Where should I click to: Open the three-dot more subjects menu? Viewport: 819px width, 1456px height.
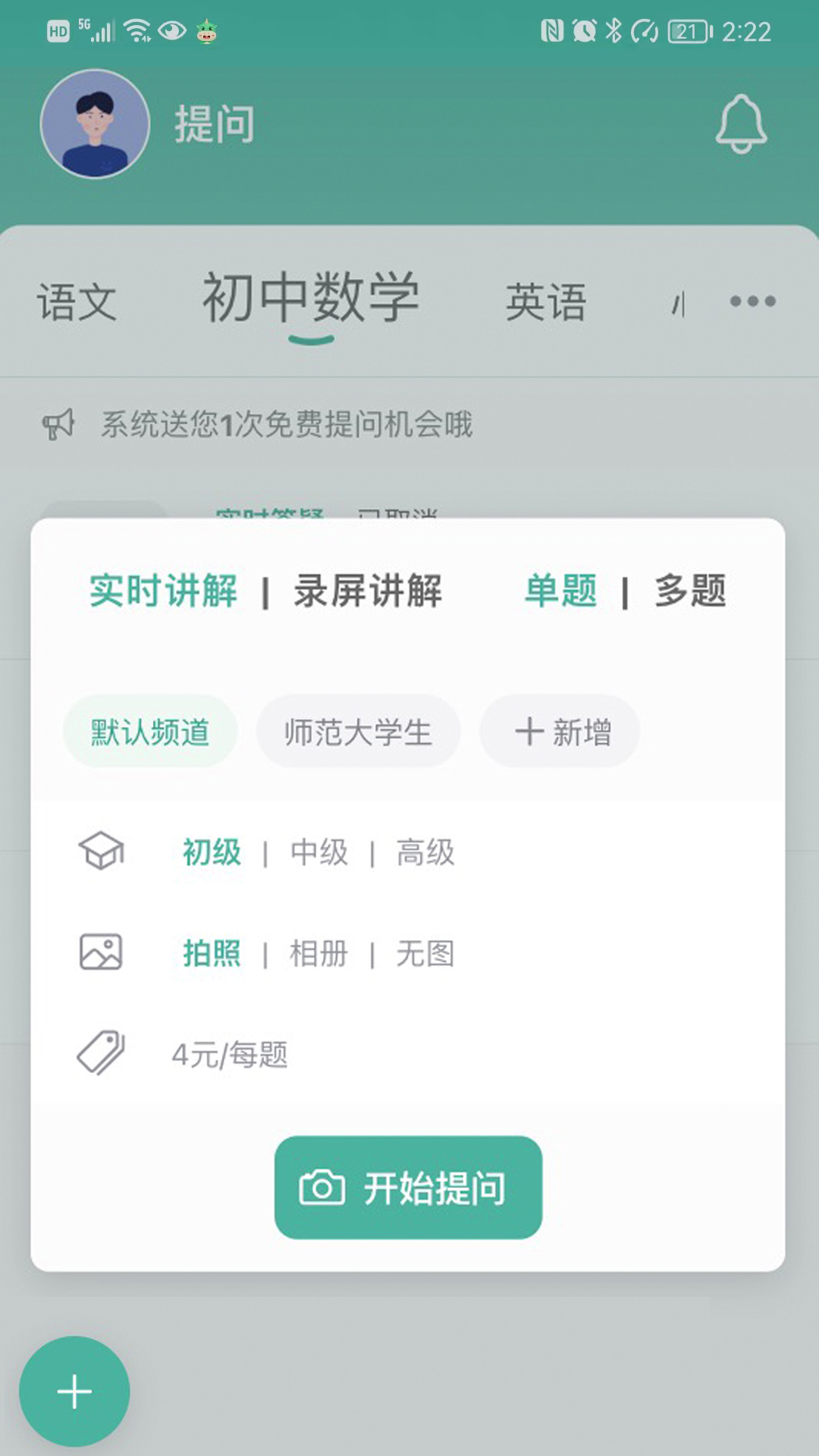(752, 301)
